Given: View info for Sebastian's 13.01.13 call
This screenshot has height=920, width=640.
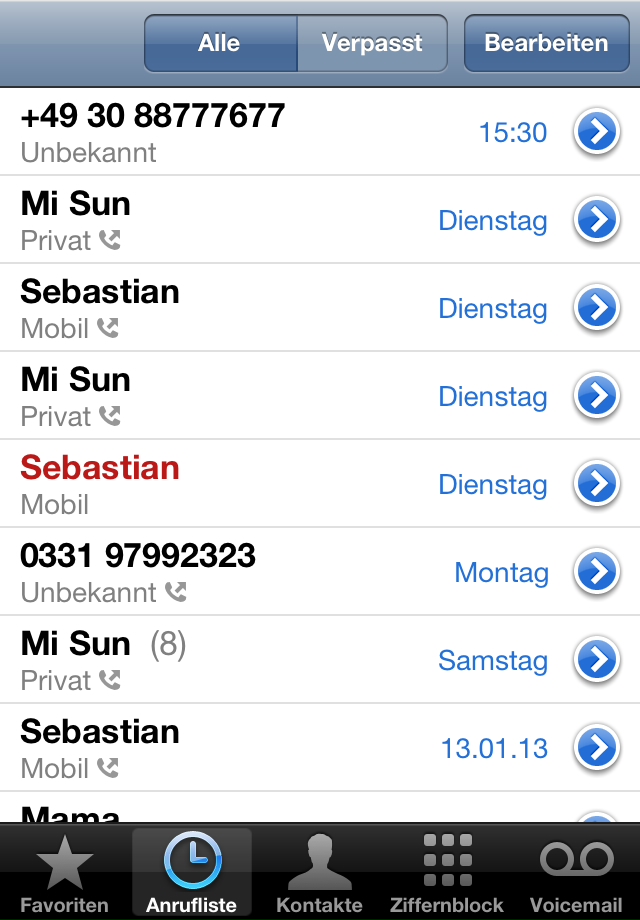Looking at the screenshot, I should (x=597, y=748).
